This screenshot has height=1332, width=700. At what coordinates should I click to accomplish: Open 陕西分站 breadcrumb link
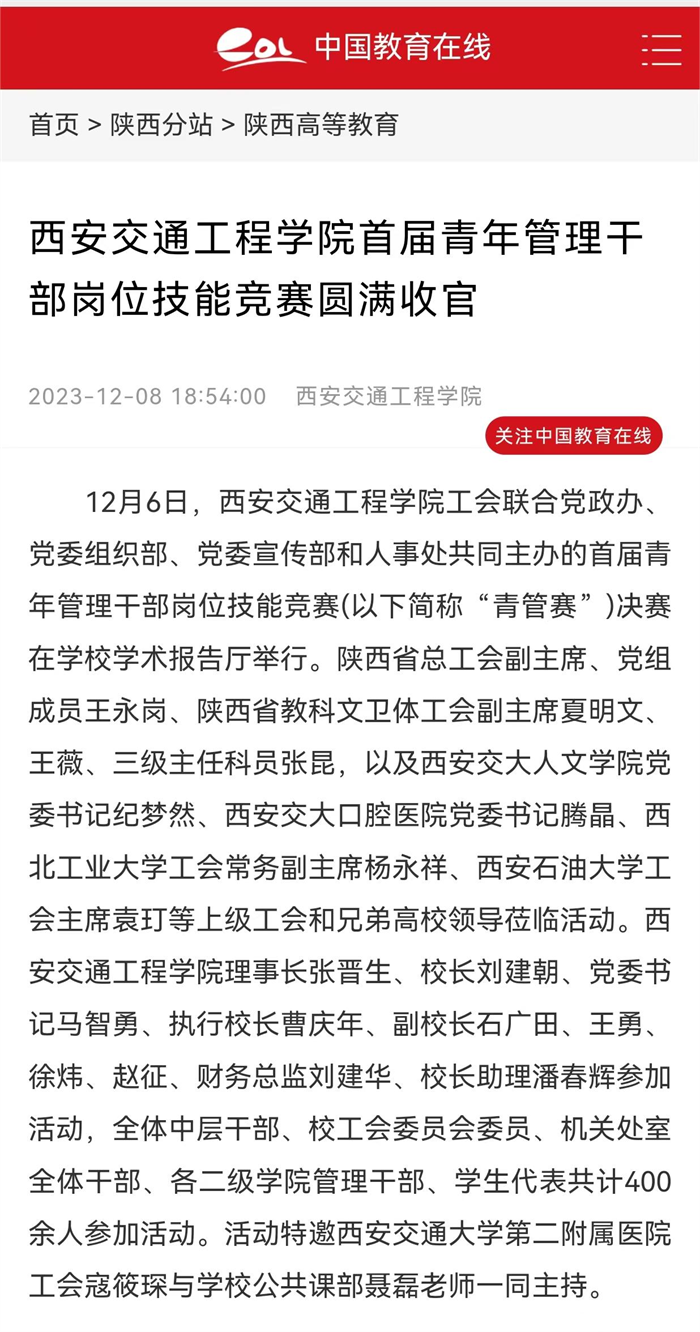pos(162,125)
